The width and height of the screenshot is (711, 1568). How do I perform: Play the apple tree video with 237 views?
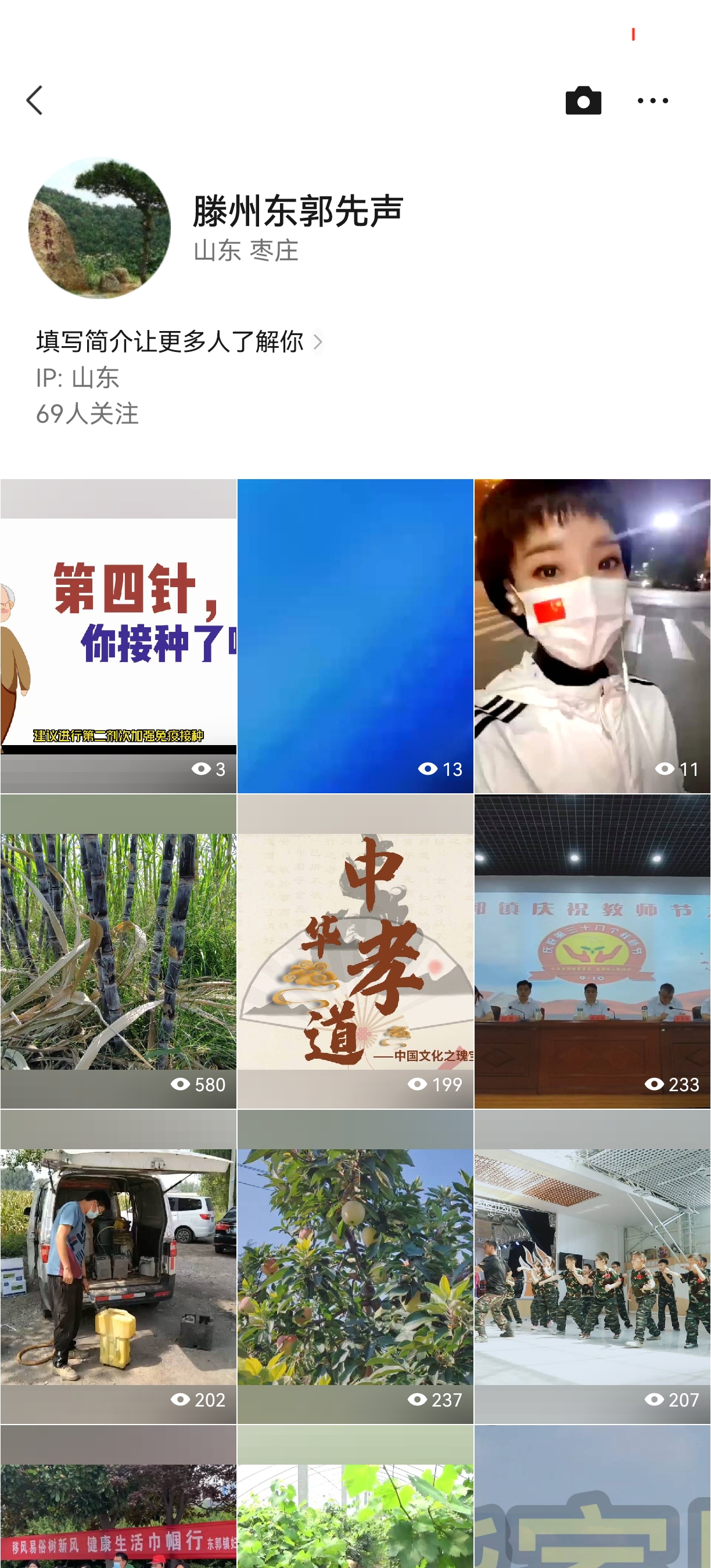point(355,1267)
